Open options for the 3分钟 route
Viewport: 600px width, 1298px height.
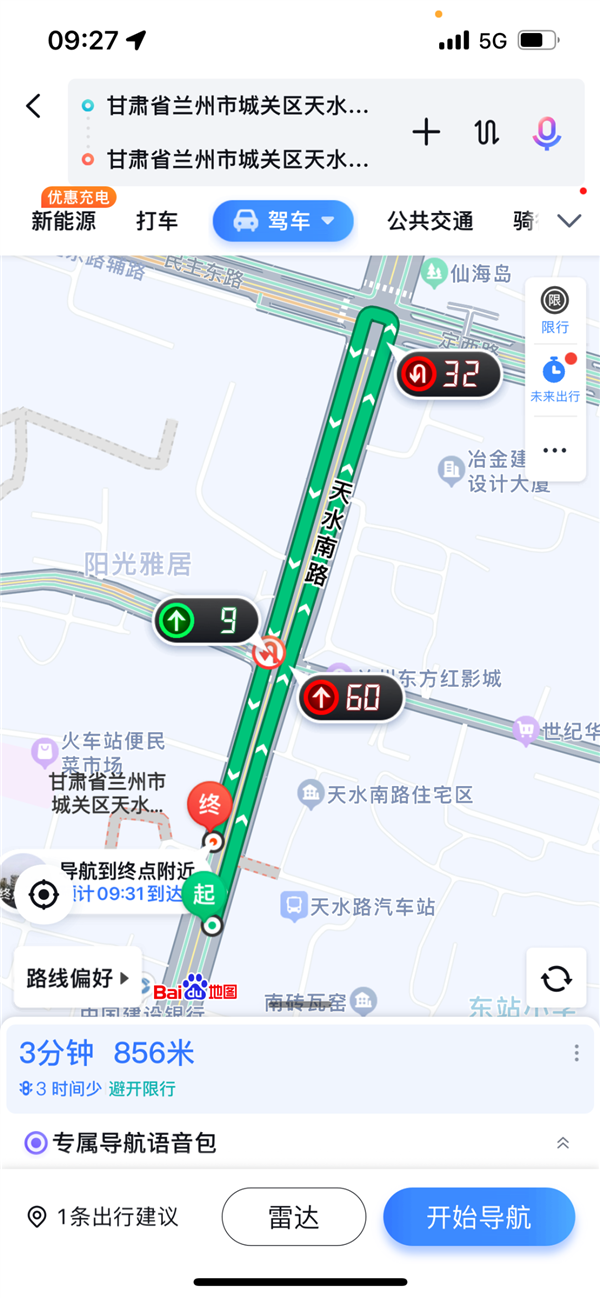[576, 1053]
